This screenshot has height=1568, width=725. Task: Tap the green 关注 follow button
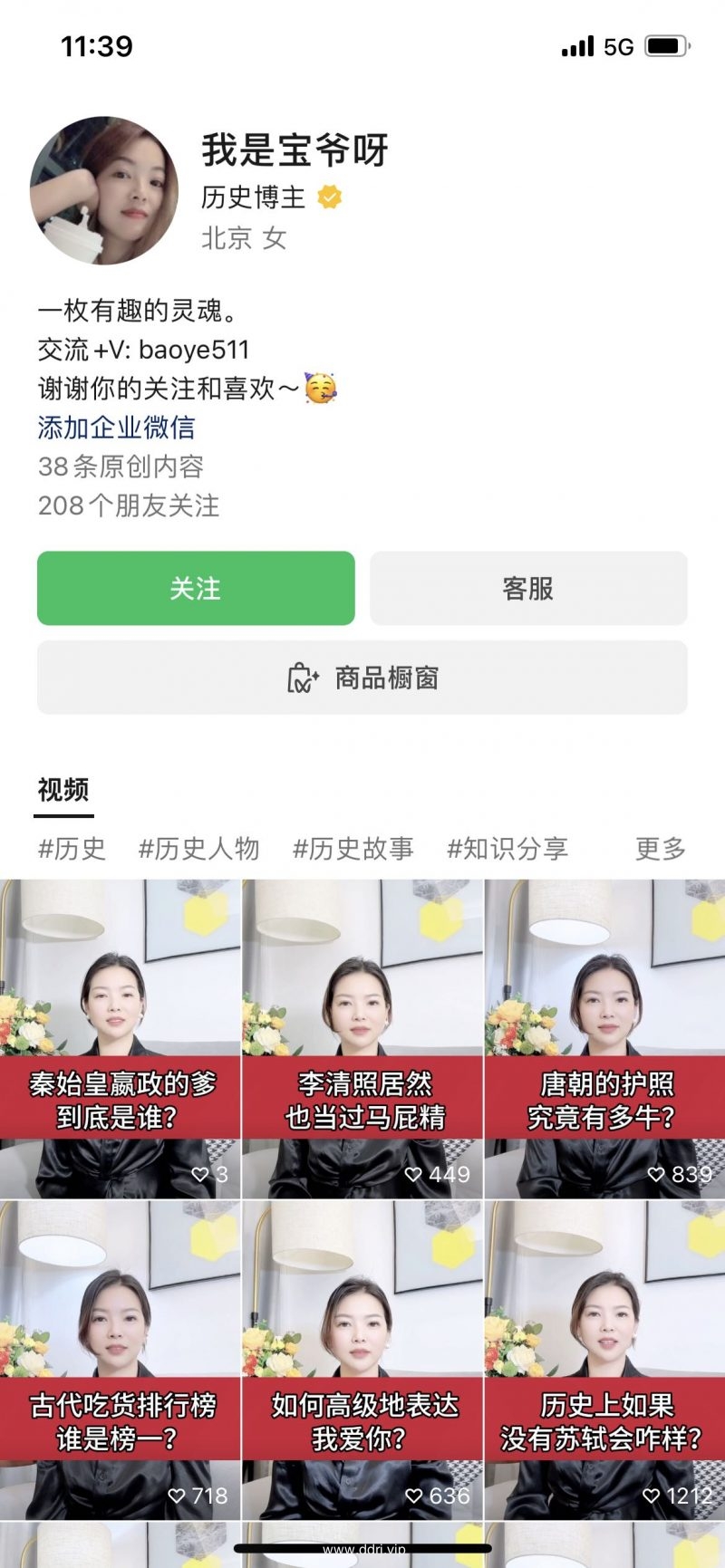pos(196,588)
